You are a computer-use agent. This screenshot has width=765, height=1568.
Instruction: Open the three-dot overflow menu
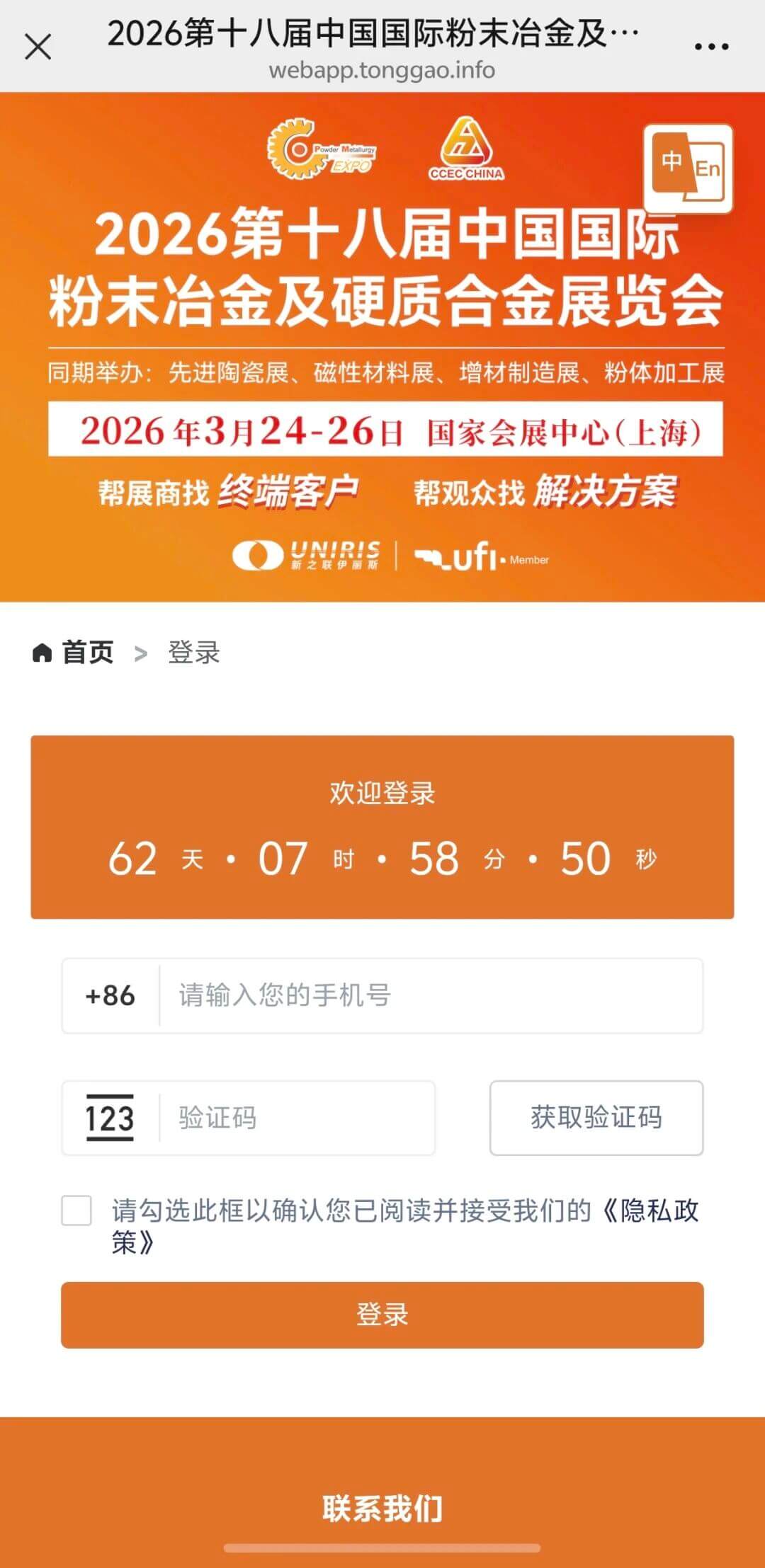(x=711, y=47)
